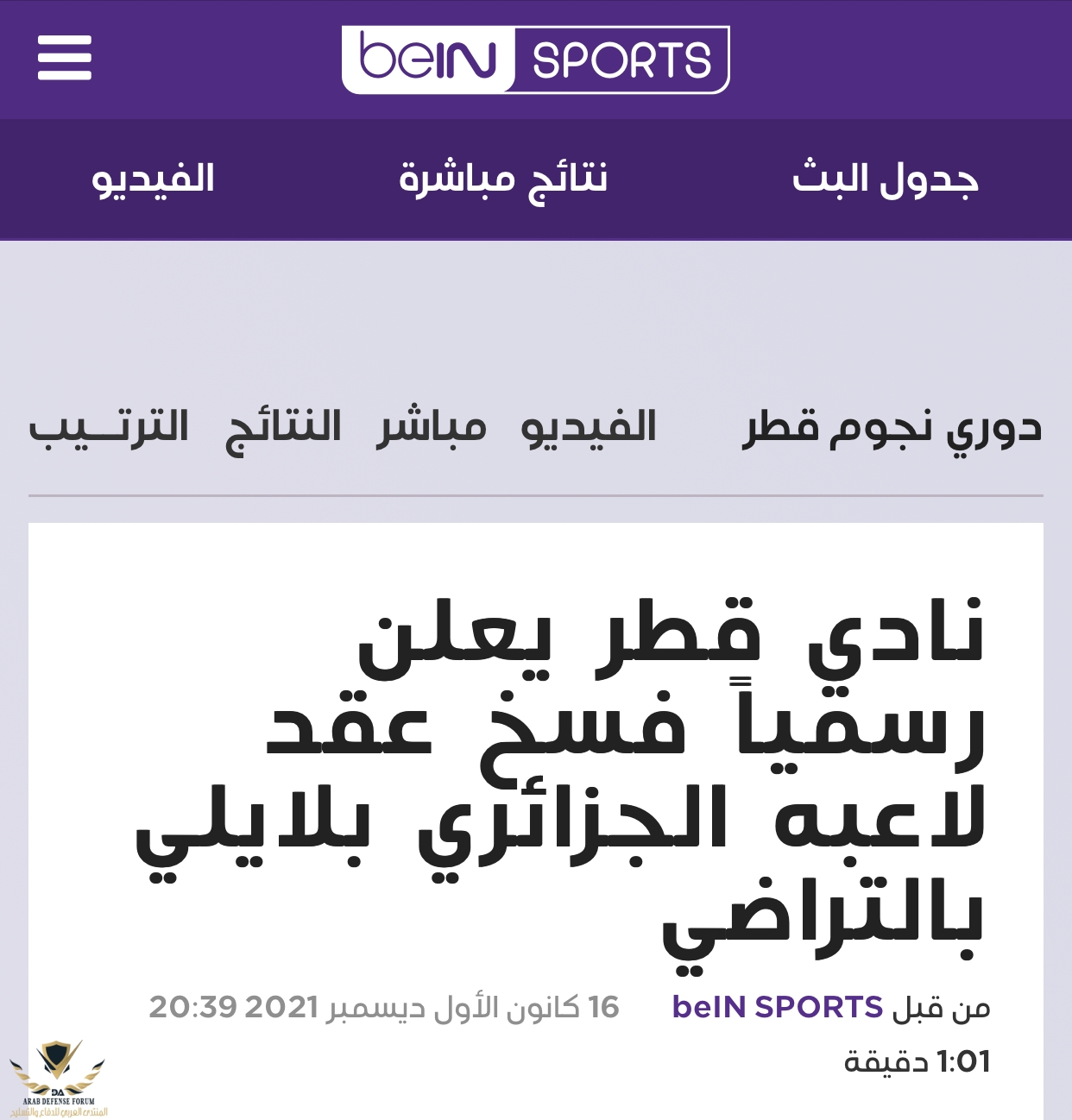Select الفيديو in the league sub-menu
Screen dimensions: 1072x1120
pos(590,426)
